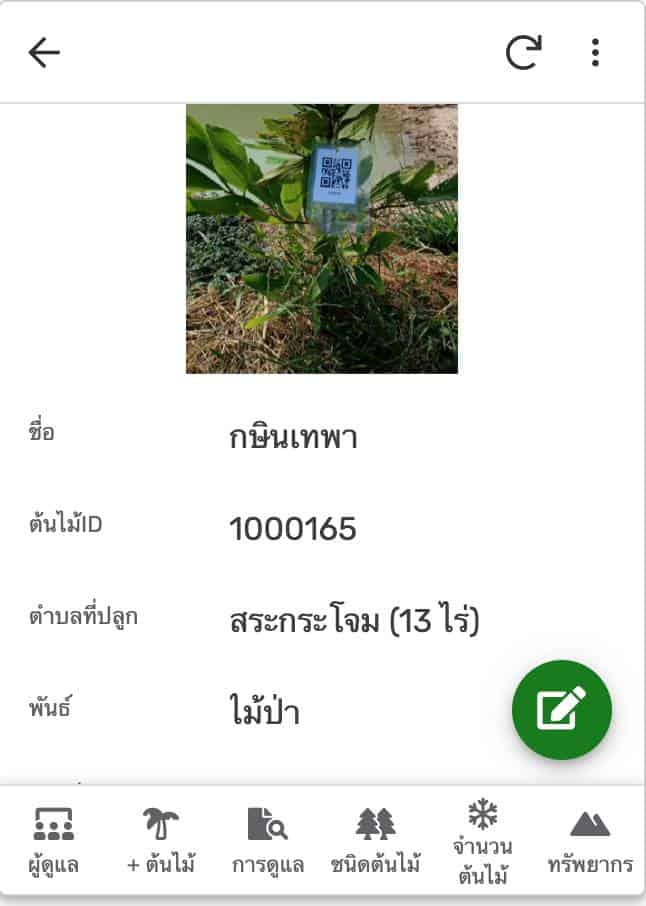Refresh the tree record
This screenshot has width=646, height=906.
point(523,53)
